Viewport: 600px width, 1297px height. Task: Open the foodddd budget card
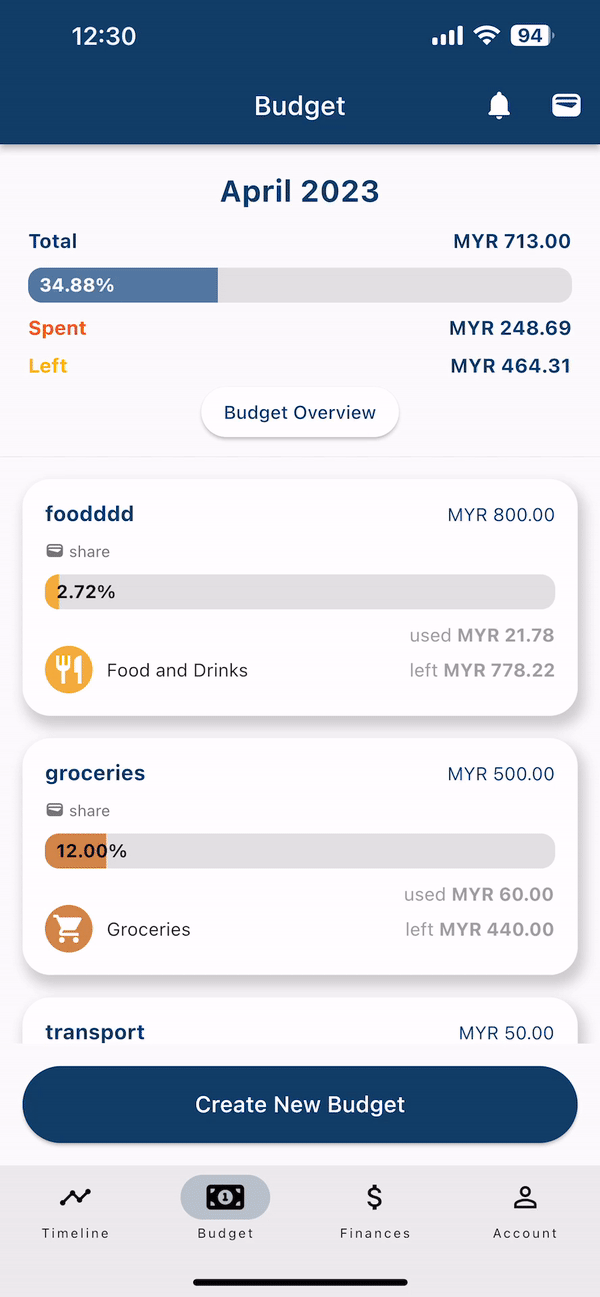[300, 596]
